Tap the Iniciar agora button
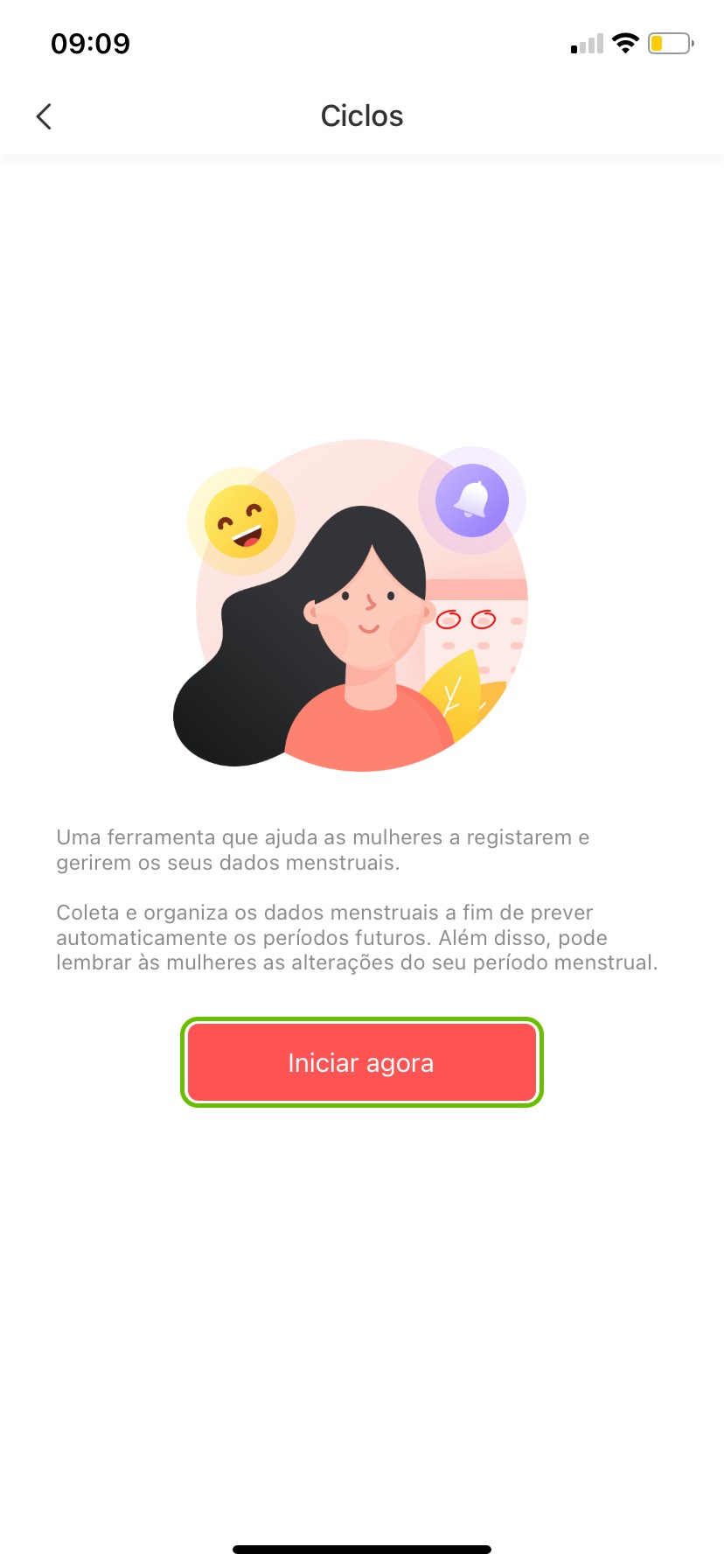 click(361, 1062)
